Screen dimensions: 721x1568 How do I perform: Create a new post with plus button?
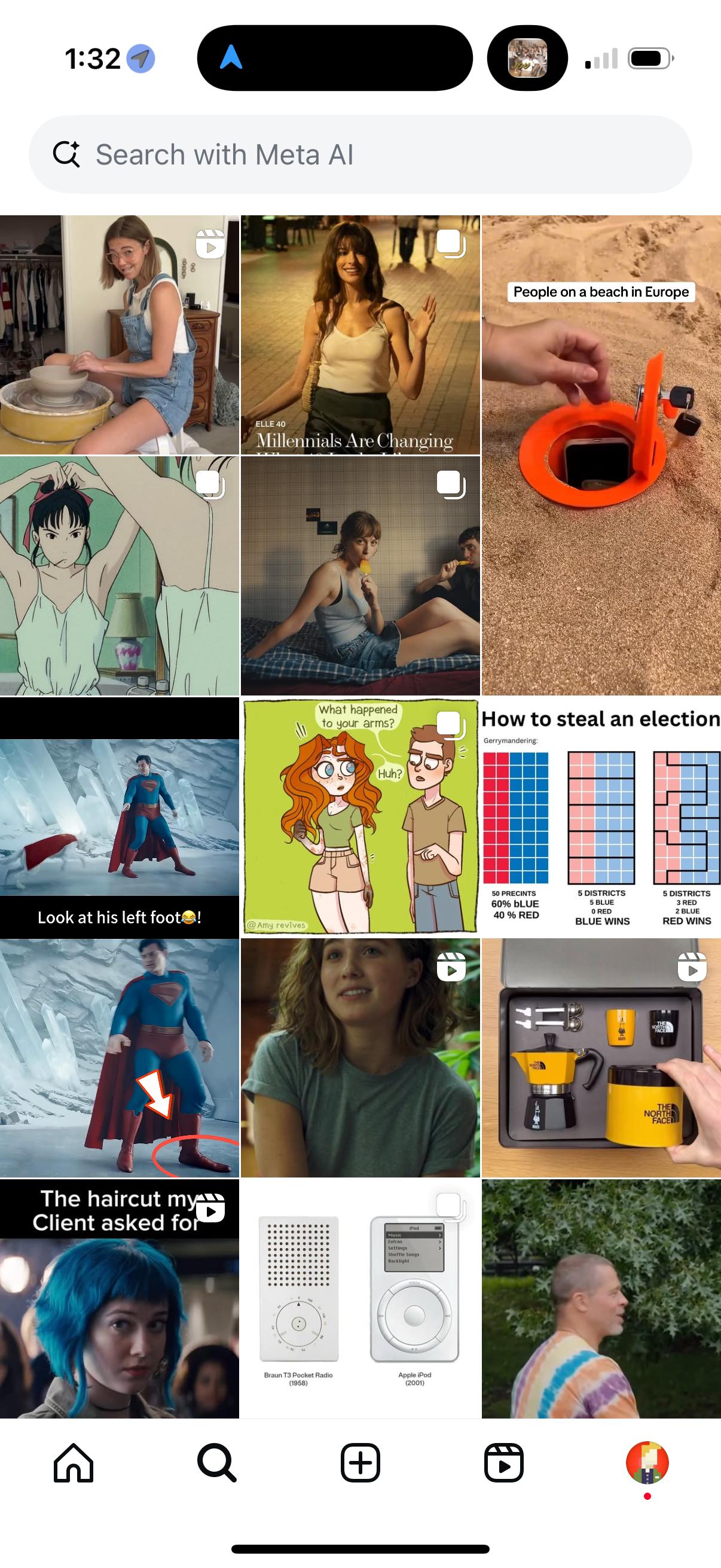(360, 1463)
